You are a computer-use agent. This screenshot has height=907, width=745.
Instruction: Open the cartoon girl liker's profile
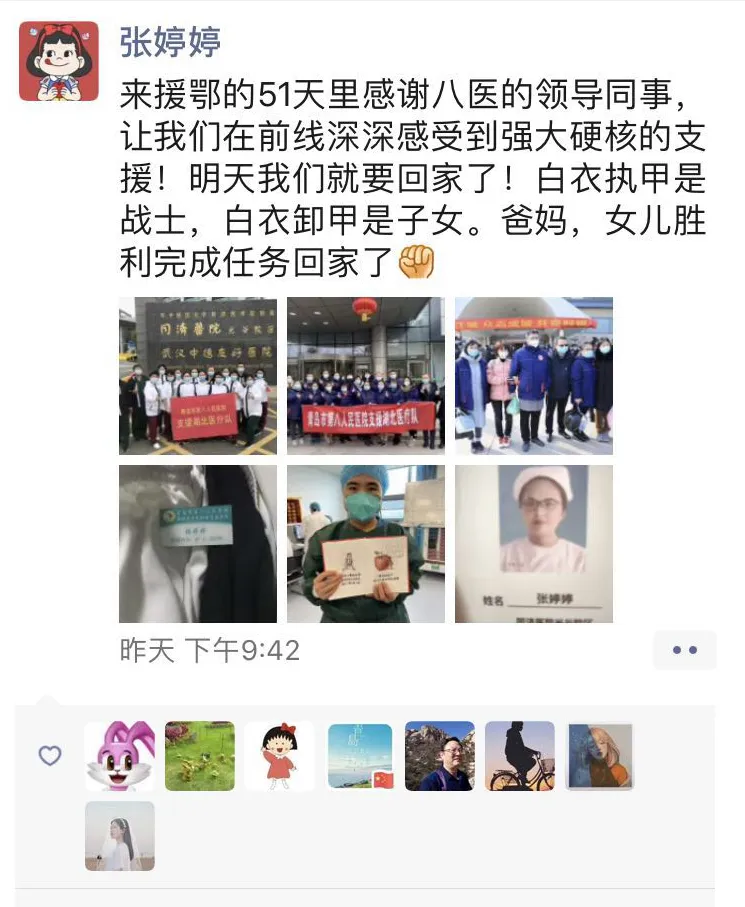[280, 756]
